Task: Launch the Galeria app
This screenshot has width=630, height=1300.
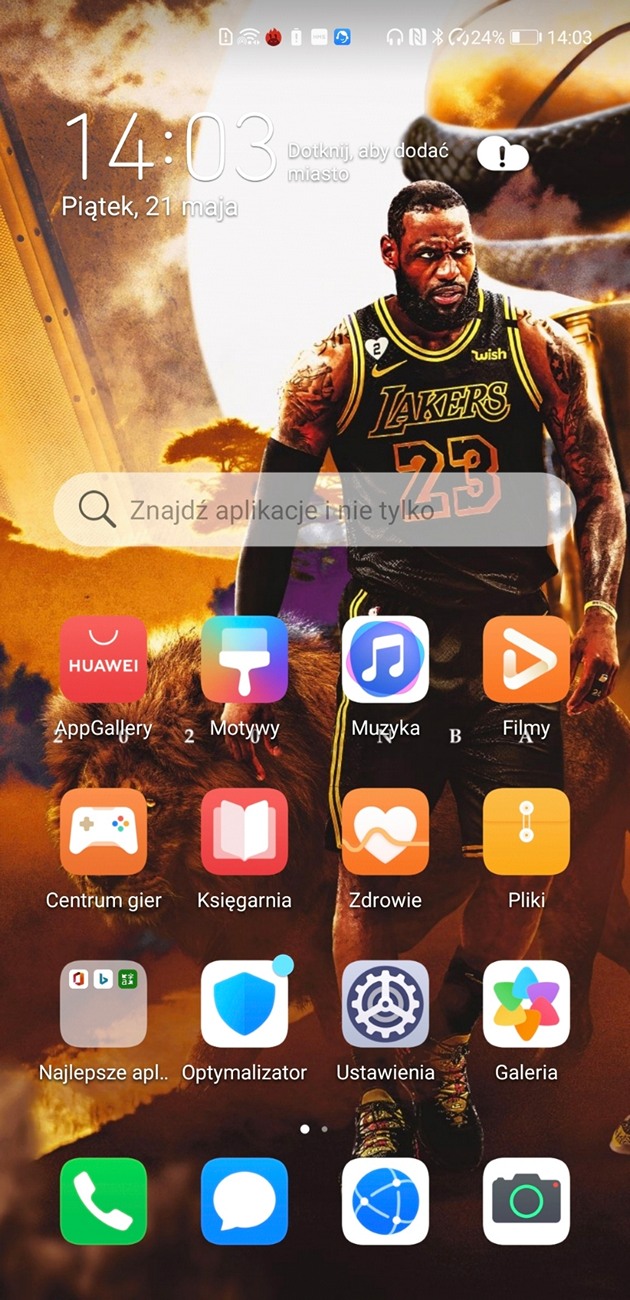Action: point(526,1004)
